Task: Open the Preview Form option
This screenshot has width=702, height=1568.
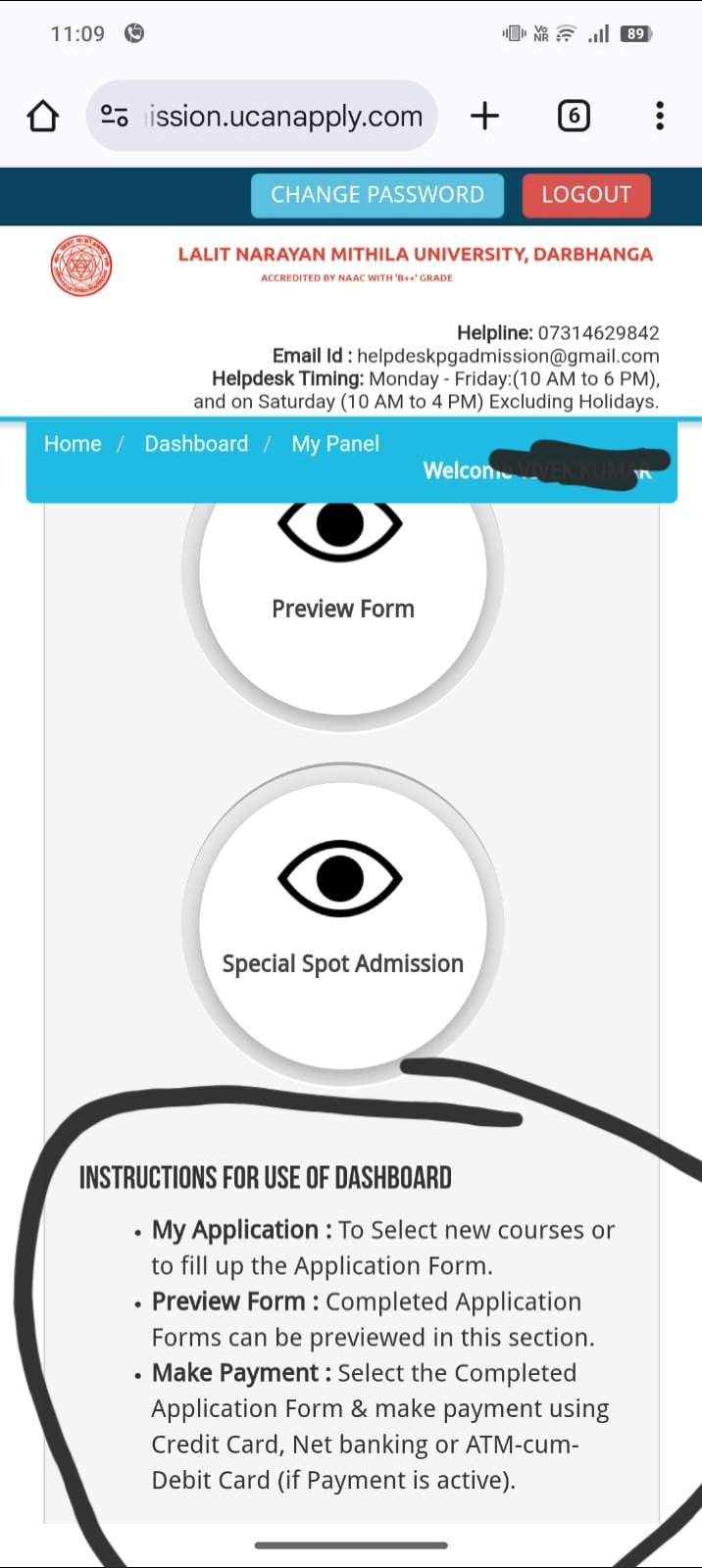Action: coord(342,588)
